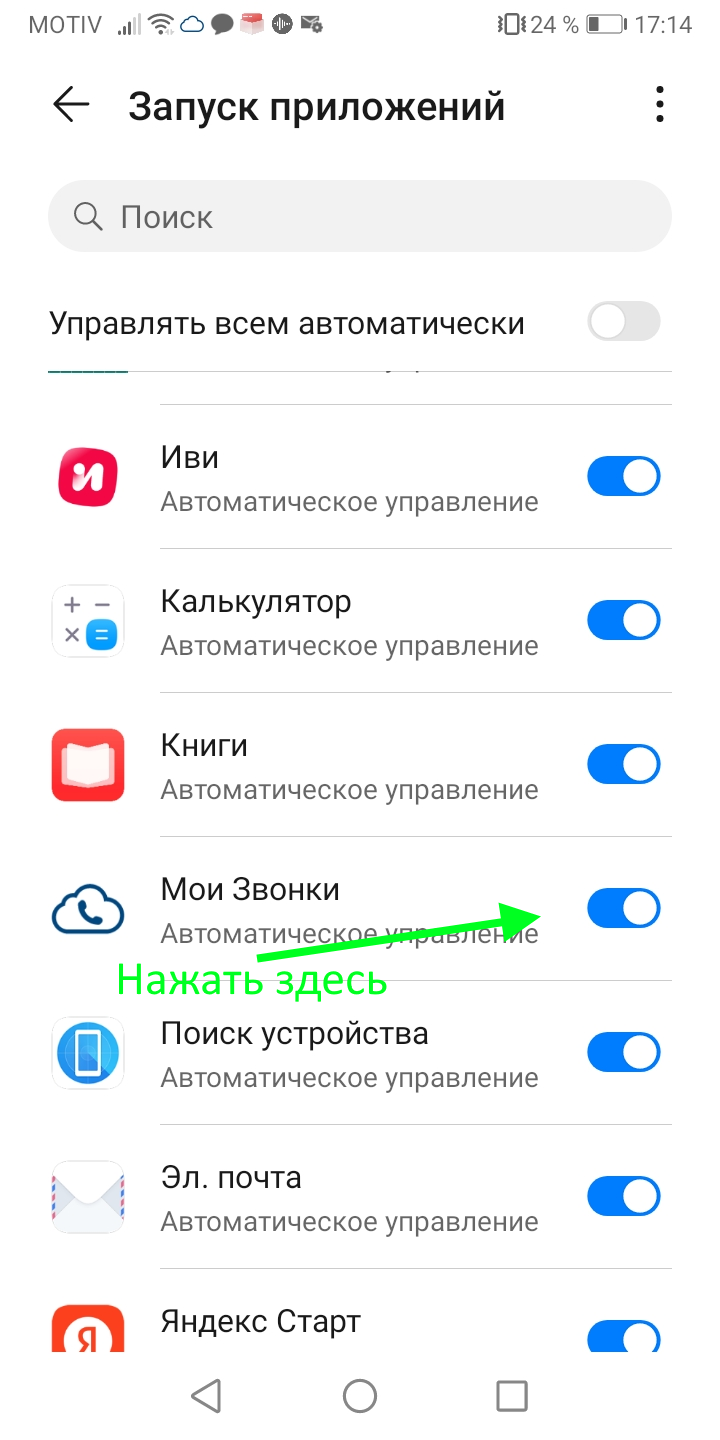Turn off the Эл. почта toggle

[624, 1196]
